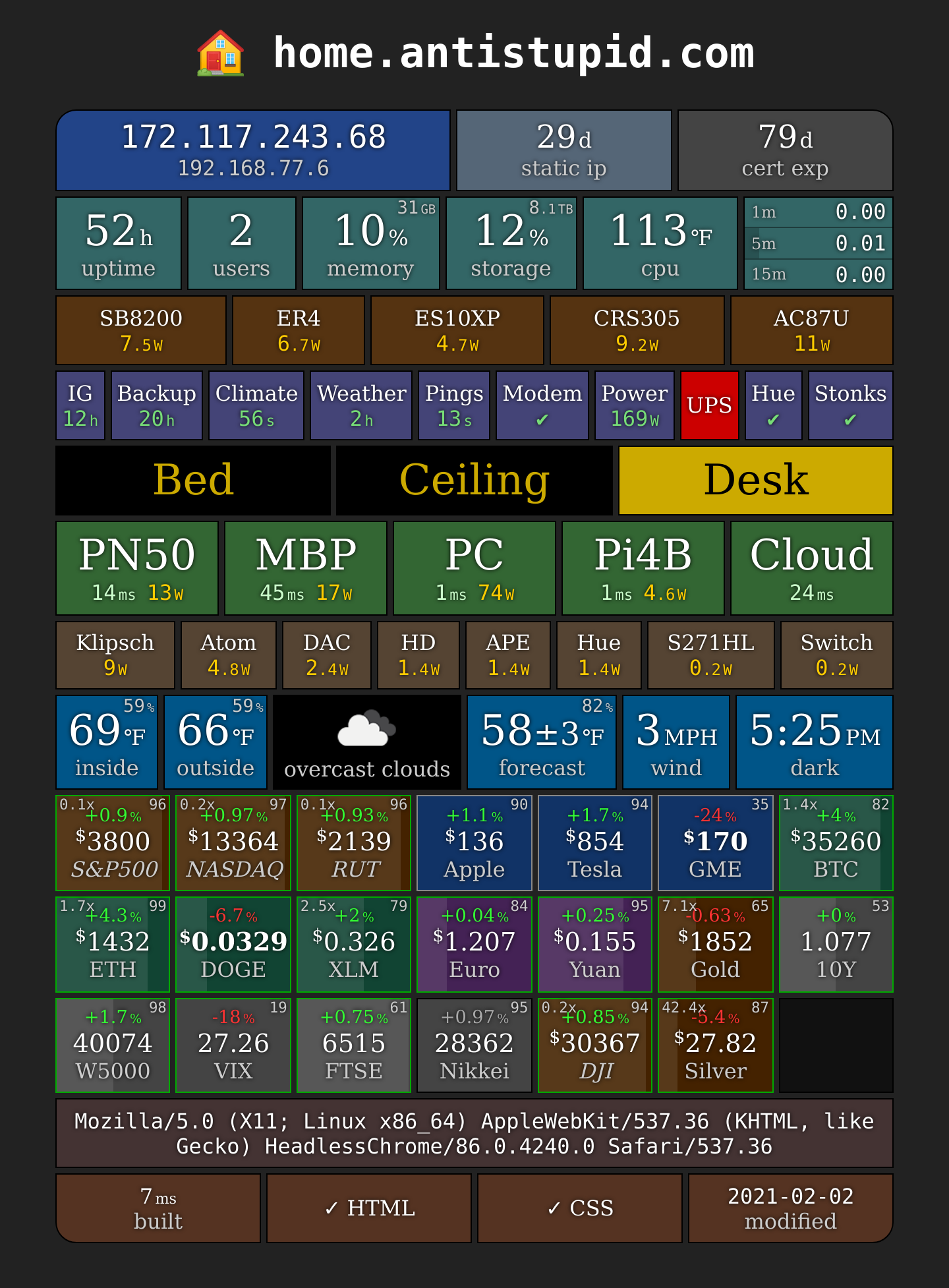The height and width of the screenshot is (1288, 949).
Task: Open the MBP machine tile
Action: click(x=306, y=568)
